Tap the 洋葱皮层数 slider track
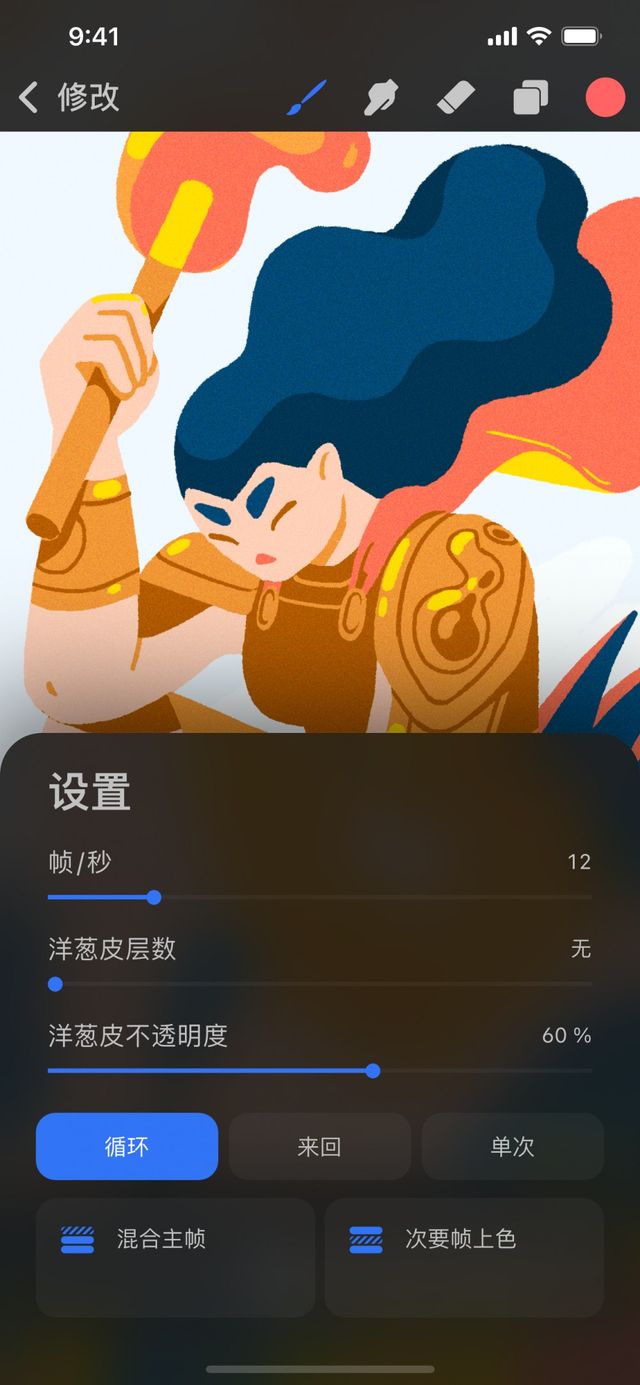 click(x=320, y=984)
